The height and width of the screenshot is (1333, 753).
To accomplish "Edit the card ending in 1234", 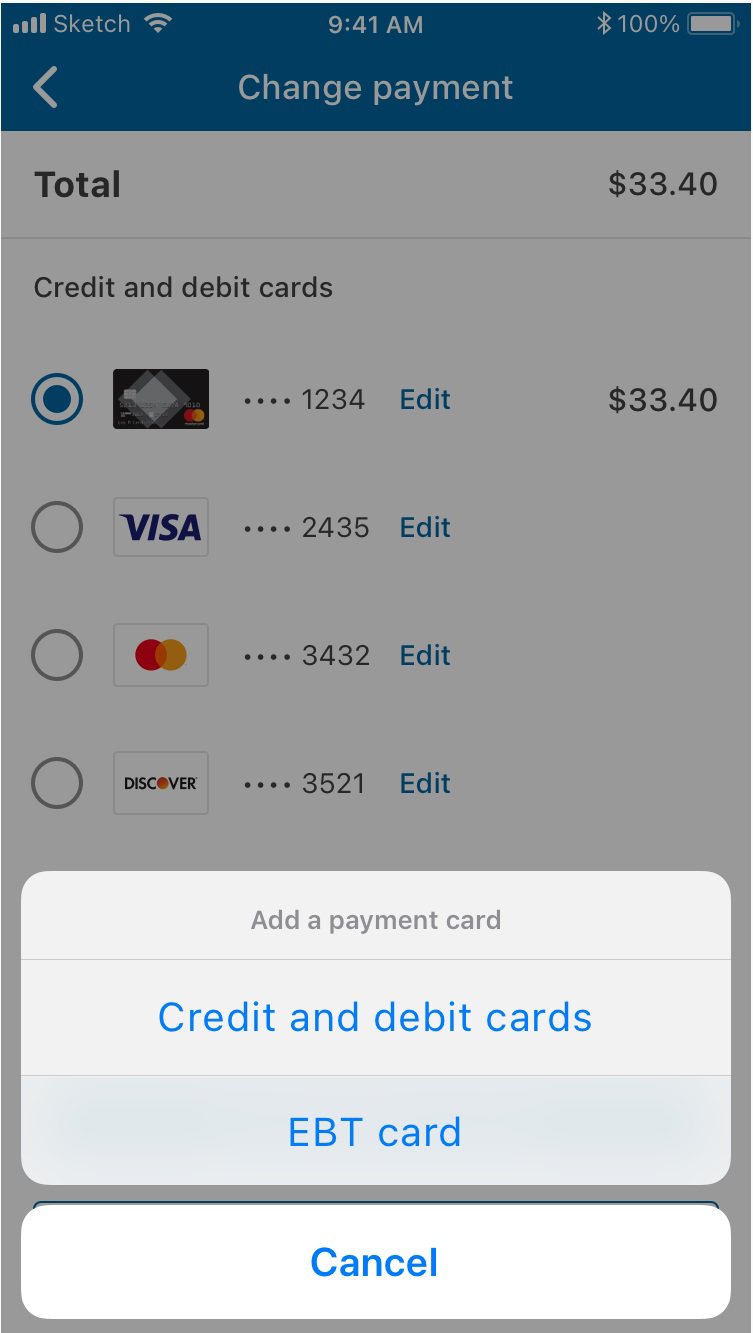I will pyautogui.click(x=425, y=398).
